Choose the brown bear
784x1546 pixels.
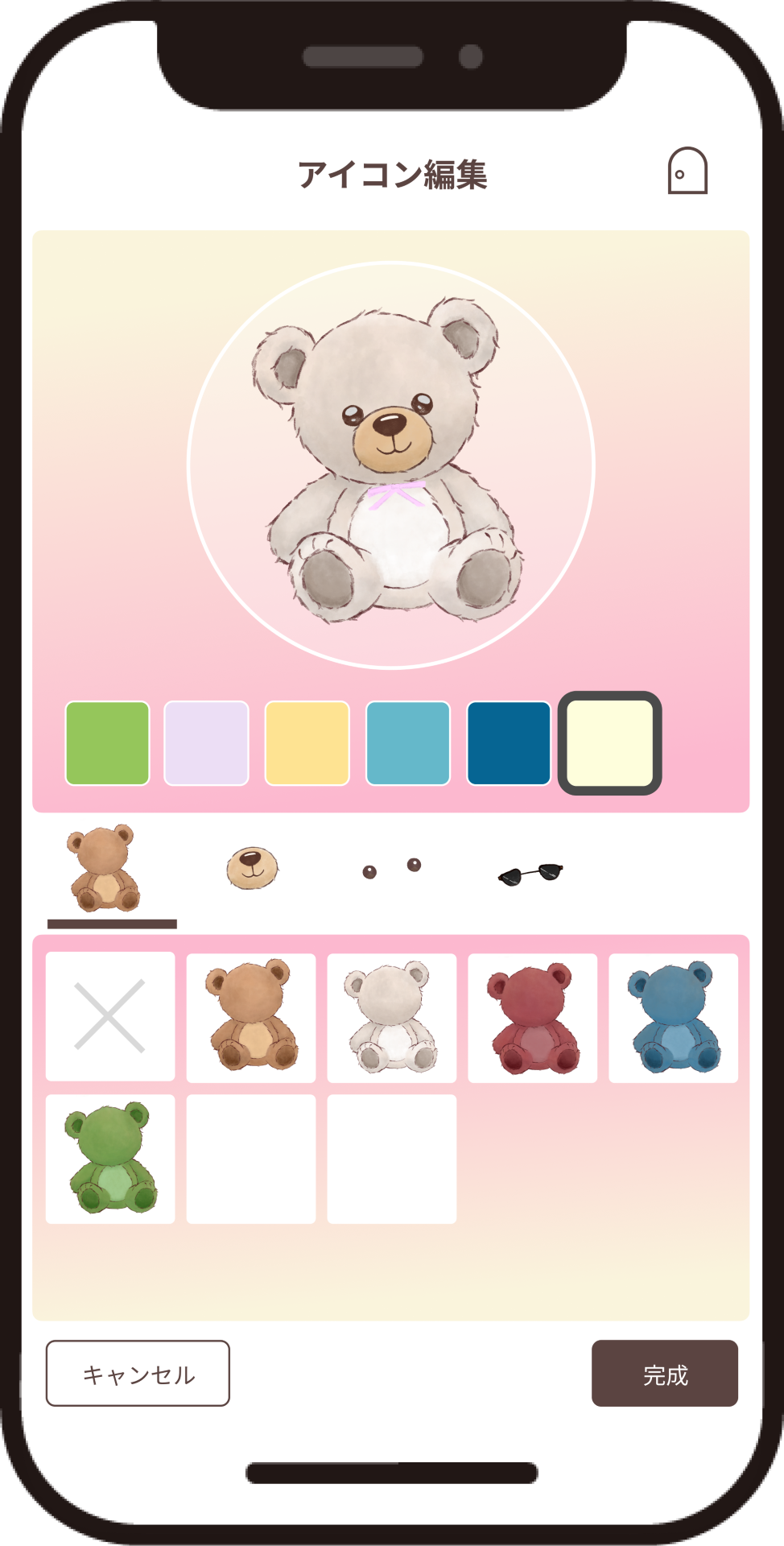(251, 1018)
